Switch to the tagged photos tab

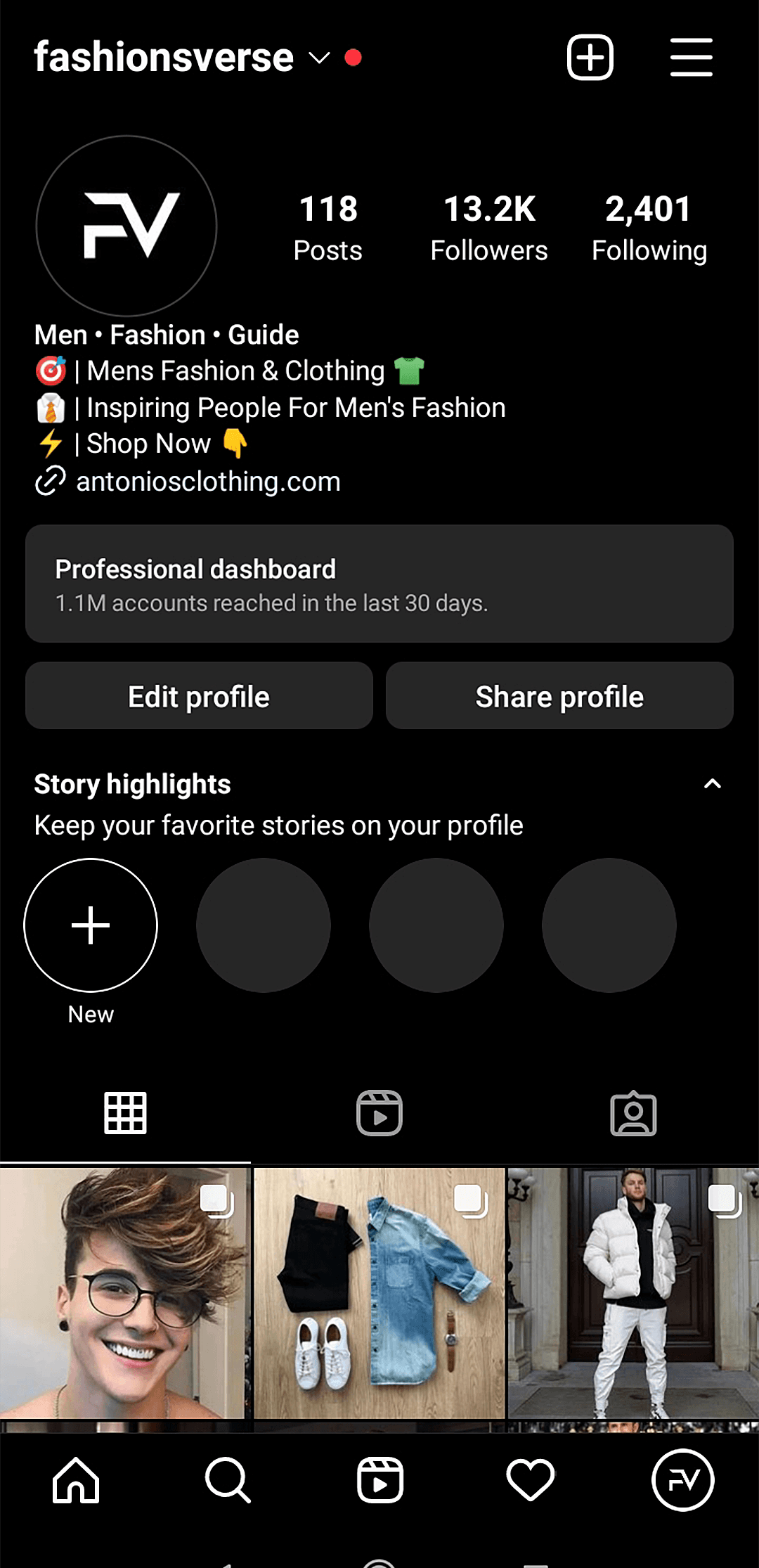[x=633, y=1113]
